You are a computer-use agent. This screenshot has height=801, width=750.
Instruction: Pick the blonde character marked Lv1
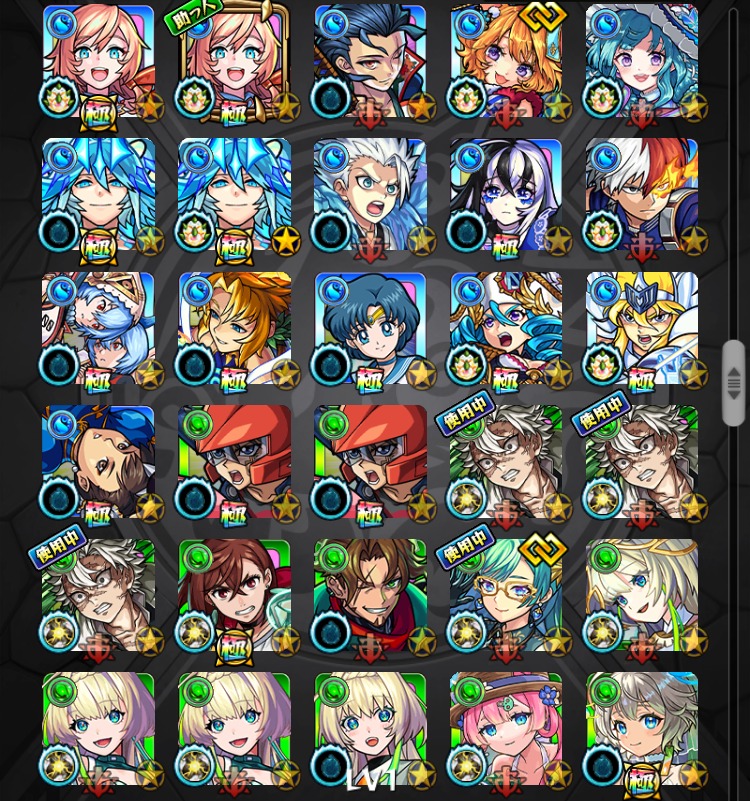(370, 729)
